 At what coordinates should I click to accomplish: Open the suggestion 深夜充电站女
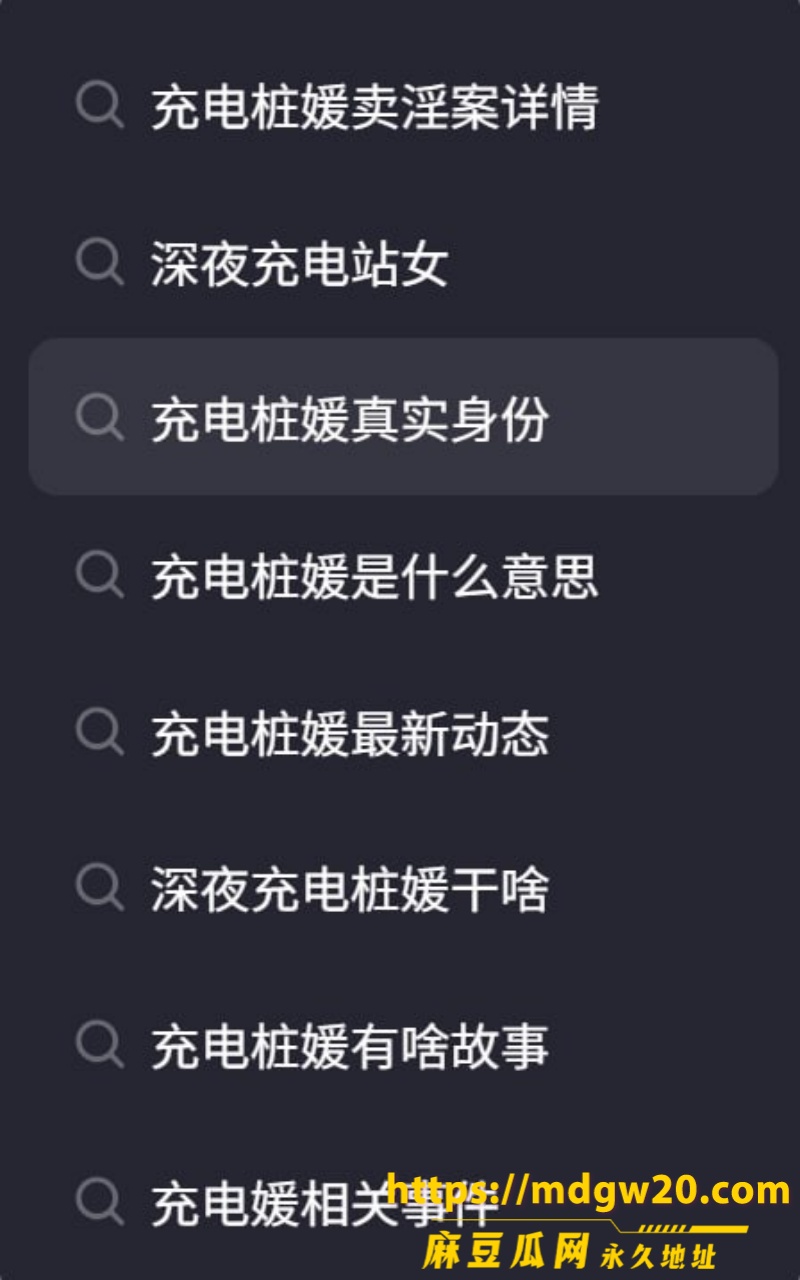point(403,262)
